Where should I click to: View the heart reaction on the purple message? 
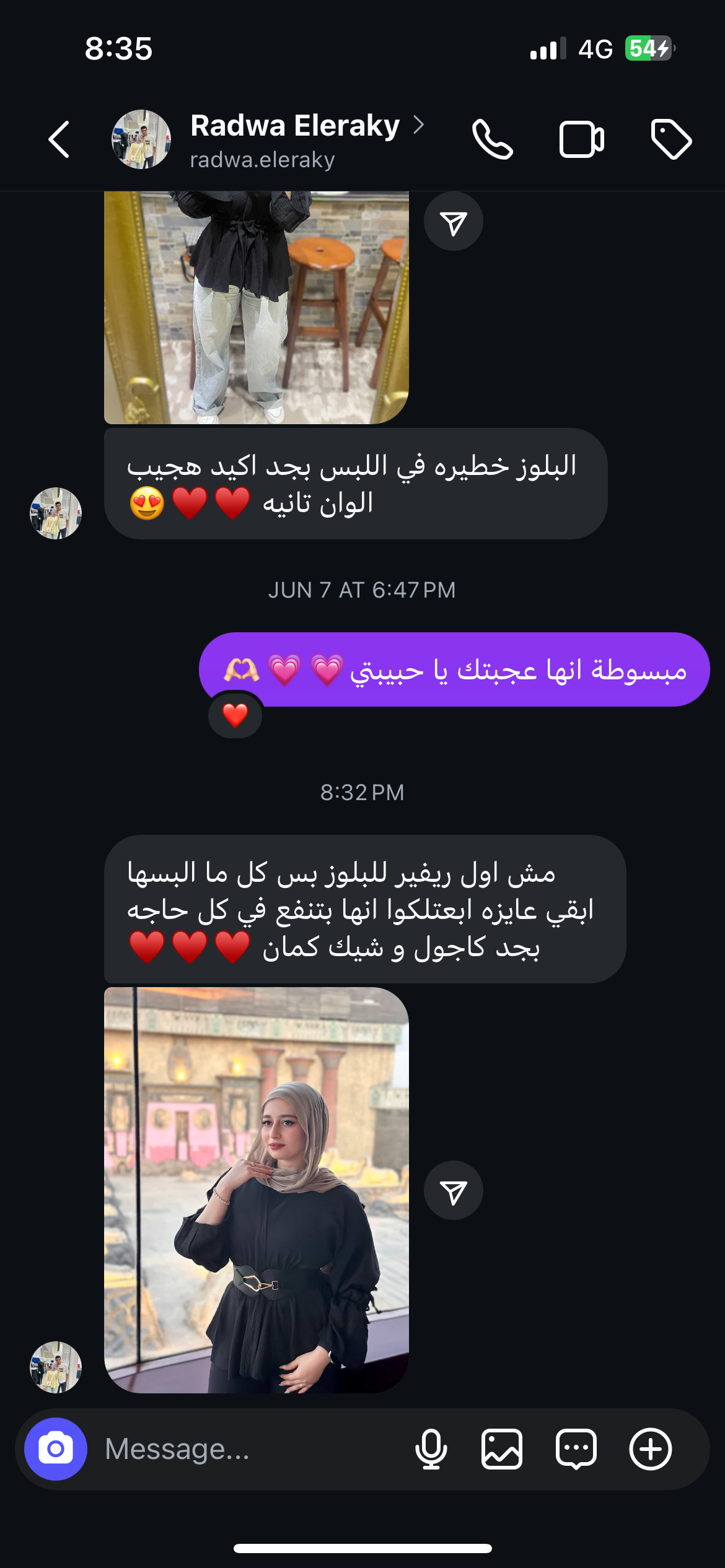235,716
